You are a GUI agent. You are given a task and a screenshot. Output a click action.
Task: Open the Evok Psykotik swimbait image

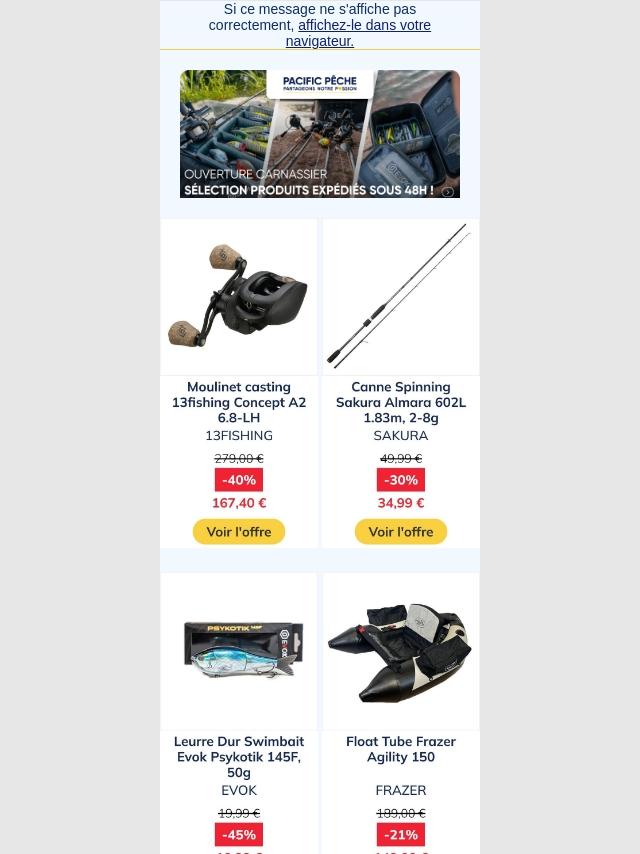(x=239, y=651)
